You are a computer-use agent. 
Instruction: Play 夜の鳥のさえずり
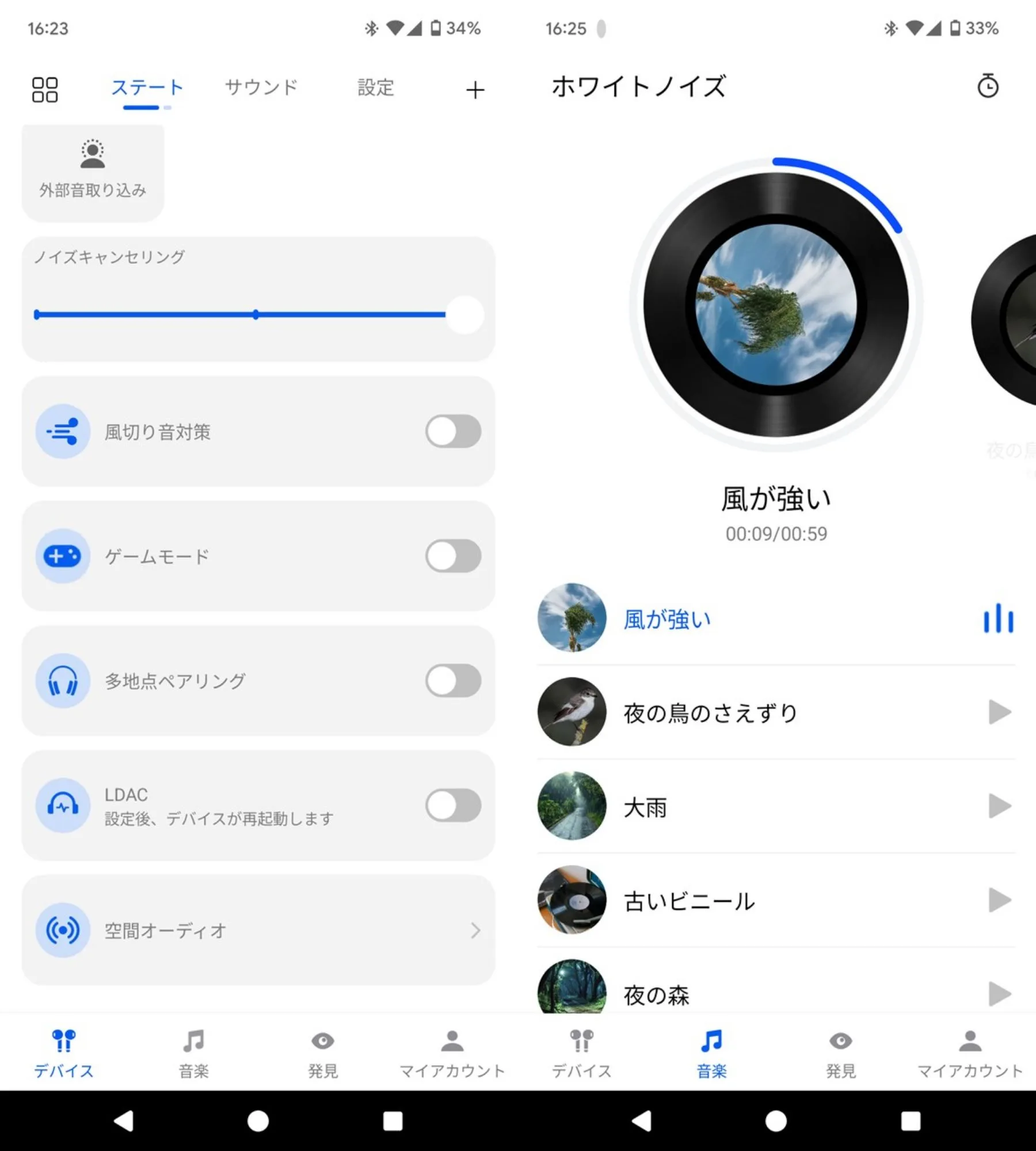(x=999, y=712)
